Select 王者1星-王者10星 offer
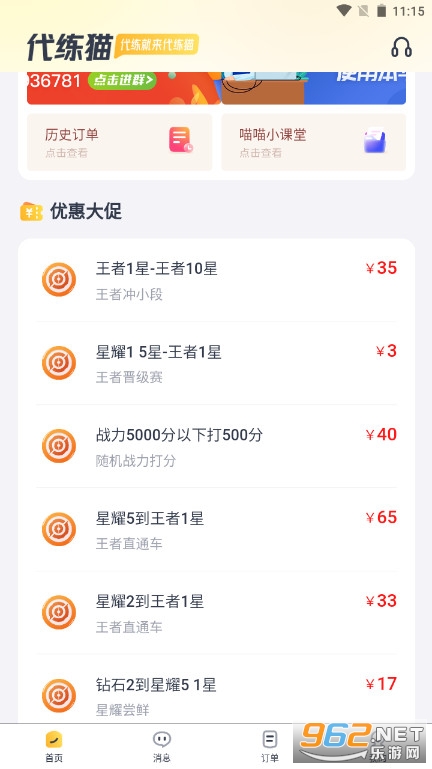This screenshot has height=769, width=432. click(216, 280)
